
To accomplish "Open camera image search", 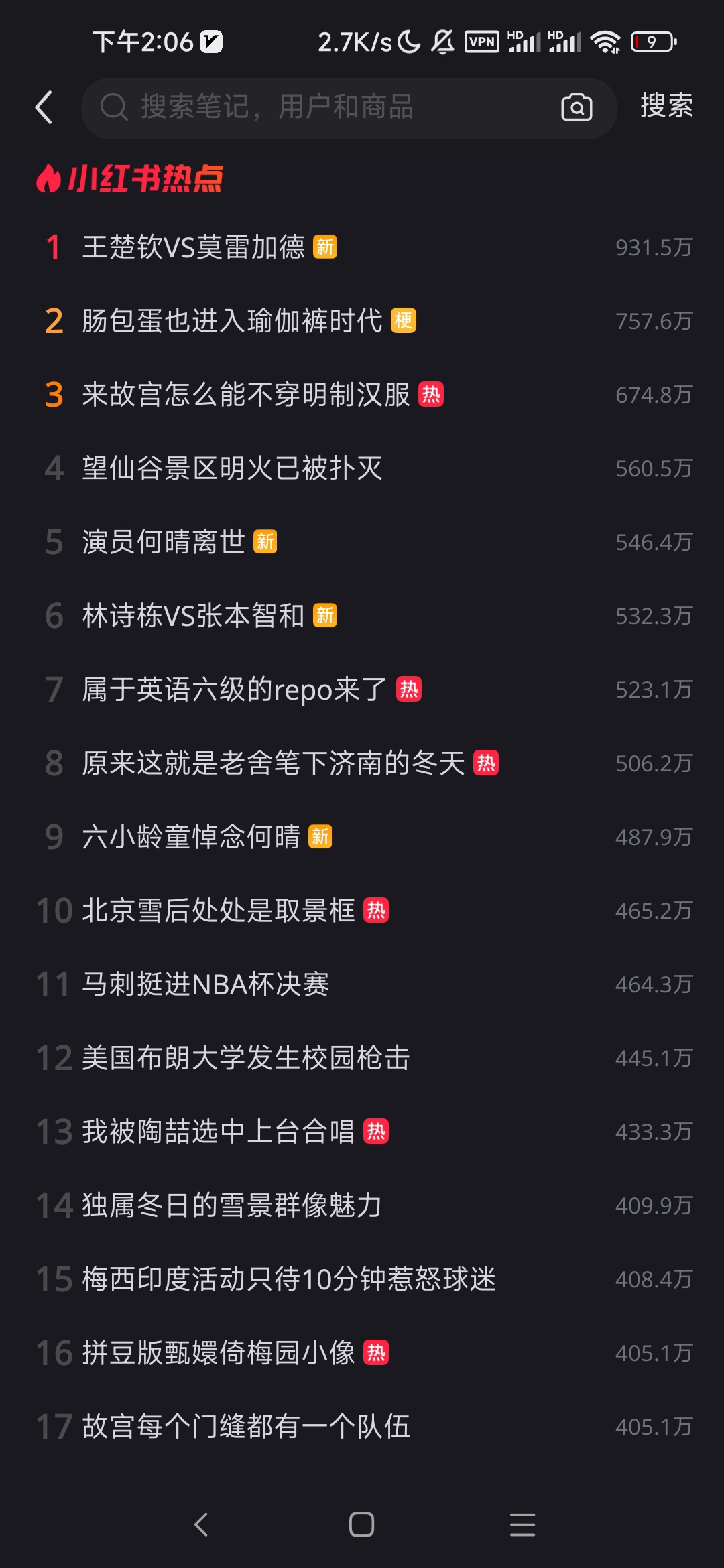I will click(576, 107).
